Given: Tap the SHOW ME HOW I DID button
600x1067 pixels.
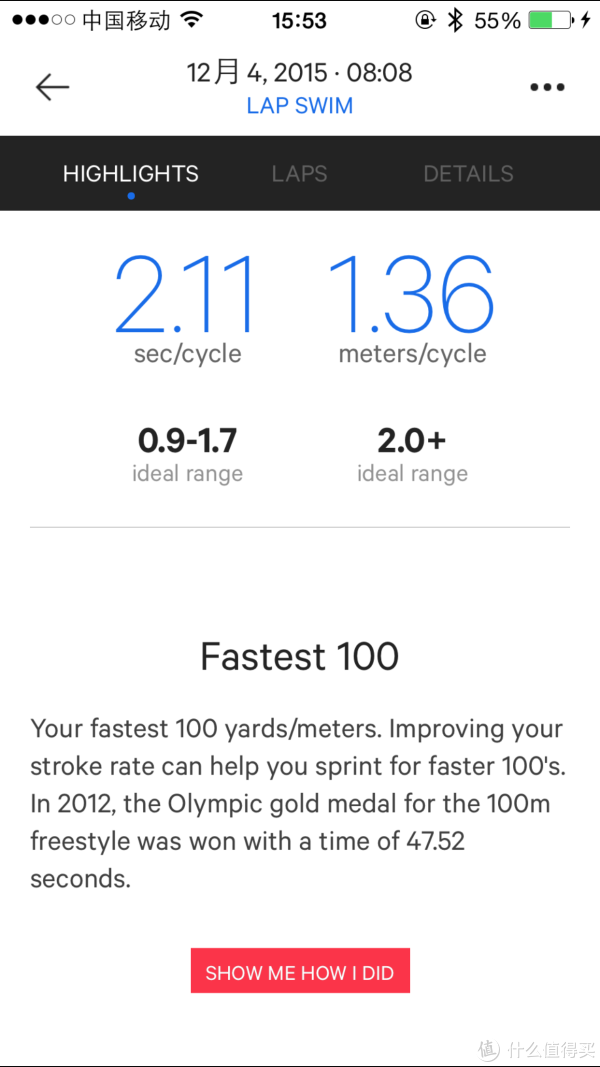Looking at the screenshot, I should [300, 973].
